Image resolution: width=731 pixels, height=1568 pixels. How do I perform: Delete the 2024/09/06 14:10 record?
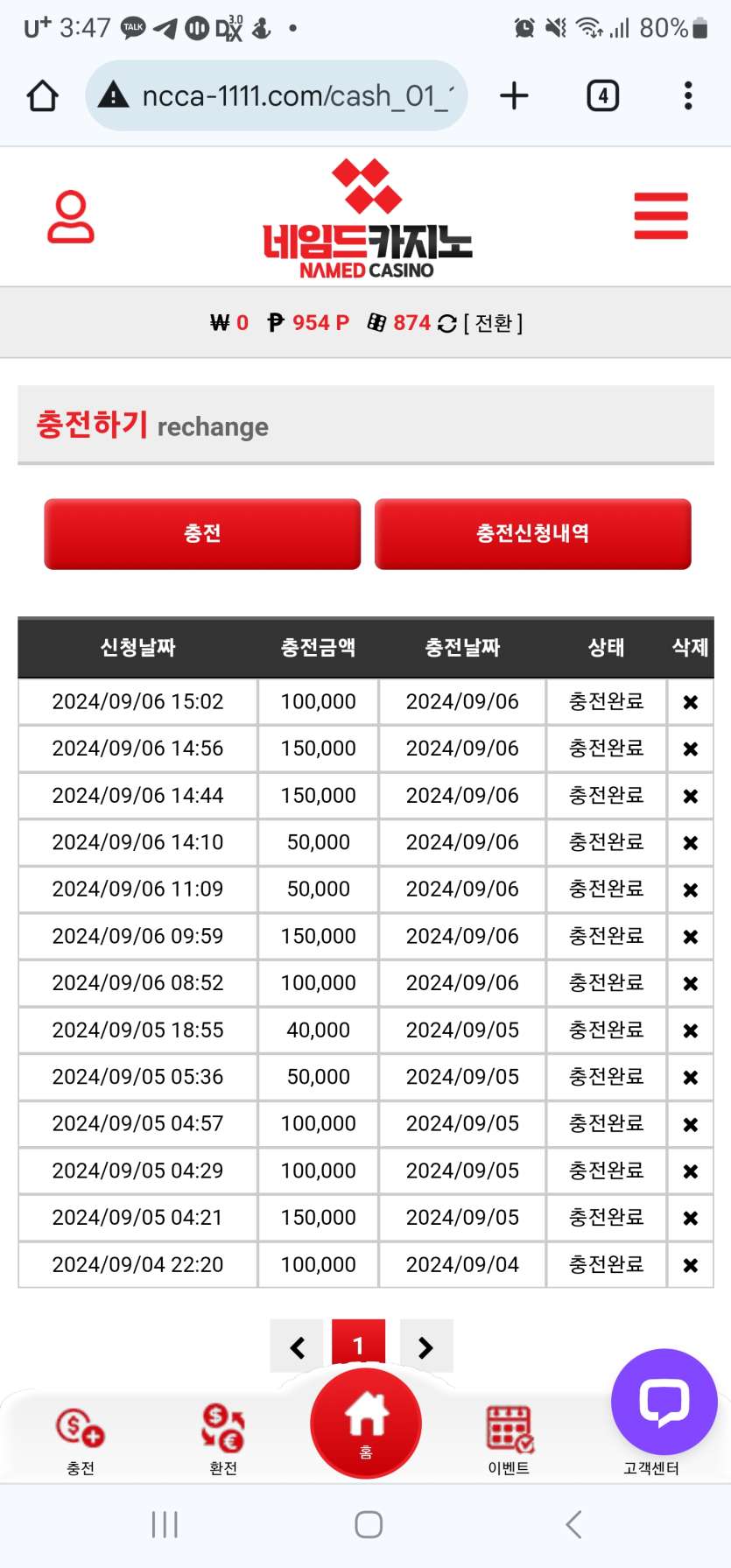pos(690,843)
